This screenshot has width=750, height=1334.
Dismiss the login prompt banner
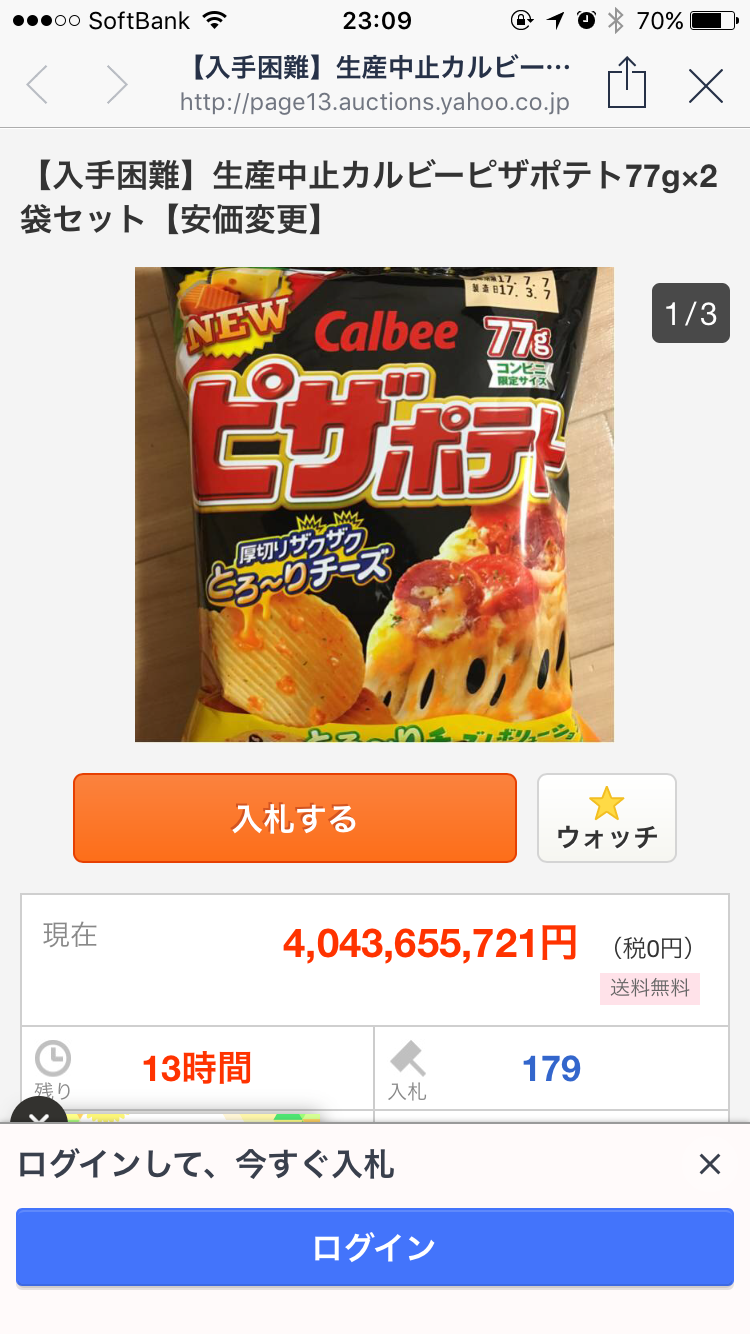(x=709, y=1164)
